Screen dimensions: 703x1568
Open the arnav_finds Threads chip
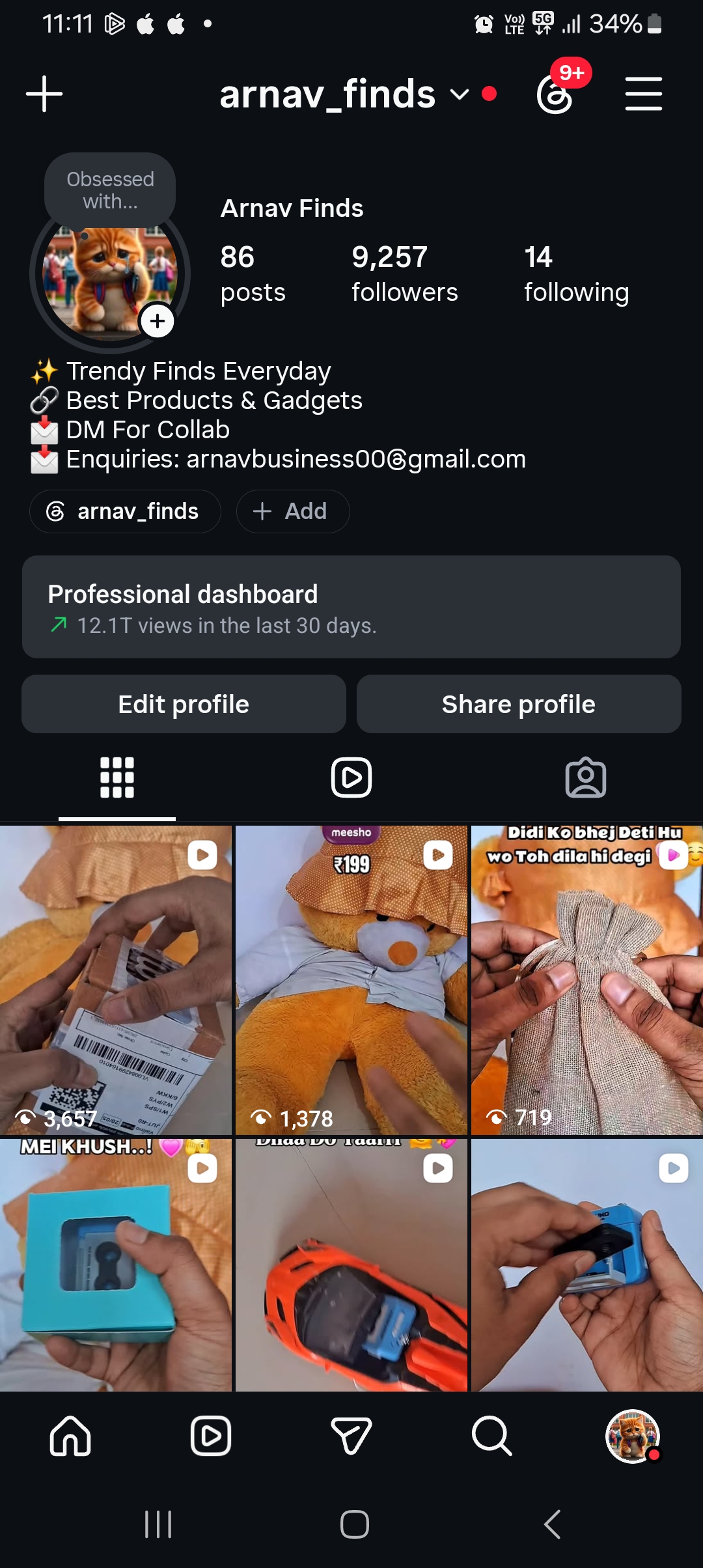coord(125,511)
